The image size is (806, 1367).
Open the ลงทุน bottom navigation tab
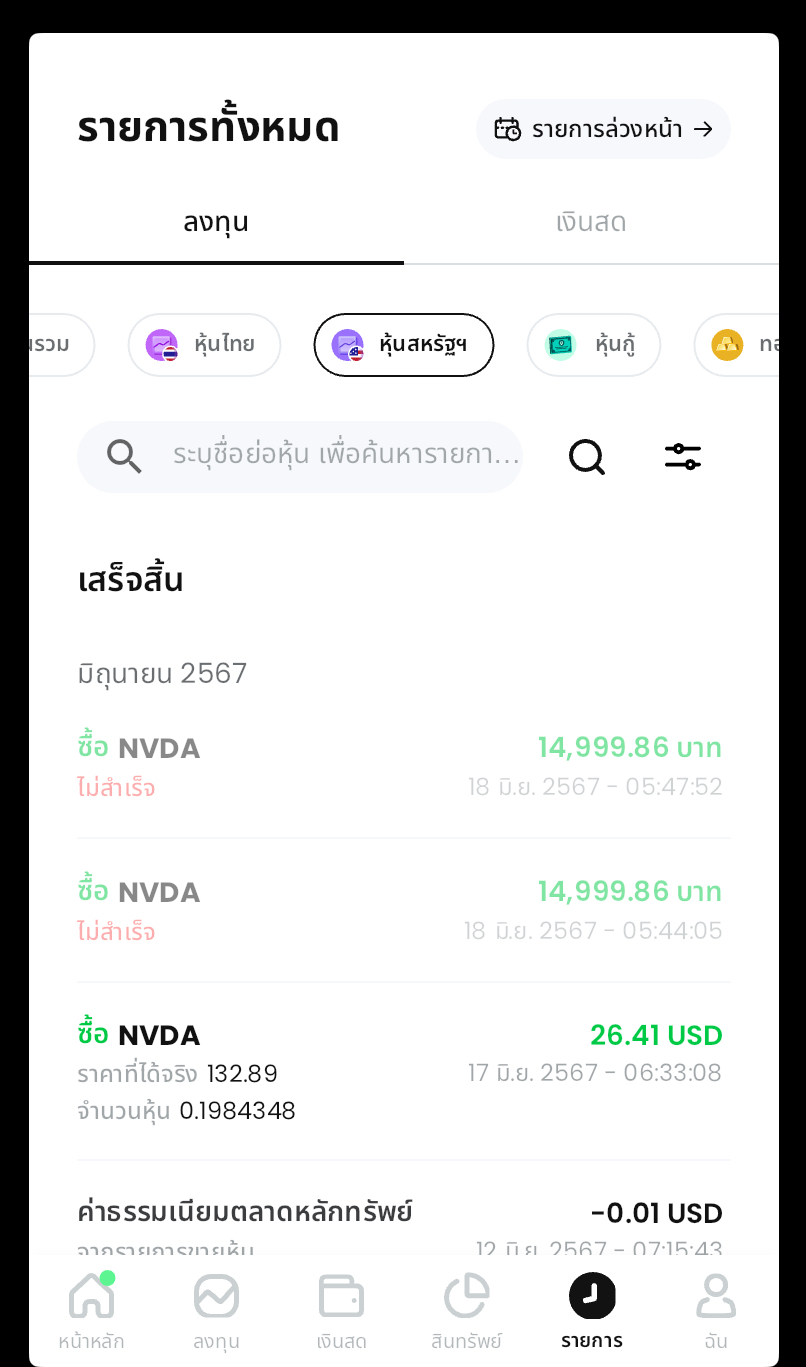[216, 1310]
